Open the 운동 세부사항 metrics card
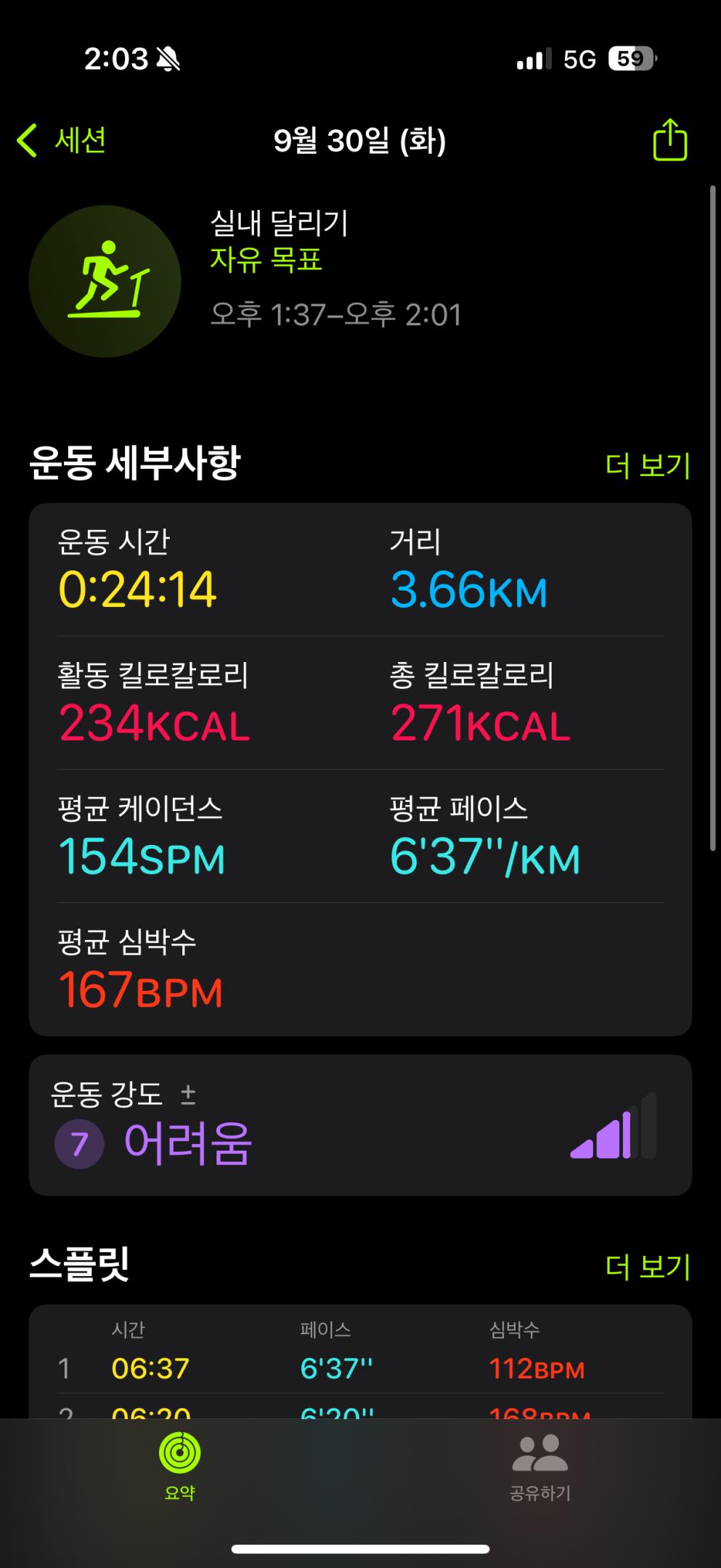Viewport: 721px width, 1568px height. pos(359,769)
